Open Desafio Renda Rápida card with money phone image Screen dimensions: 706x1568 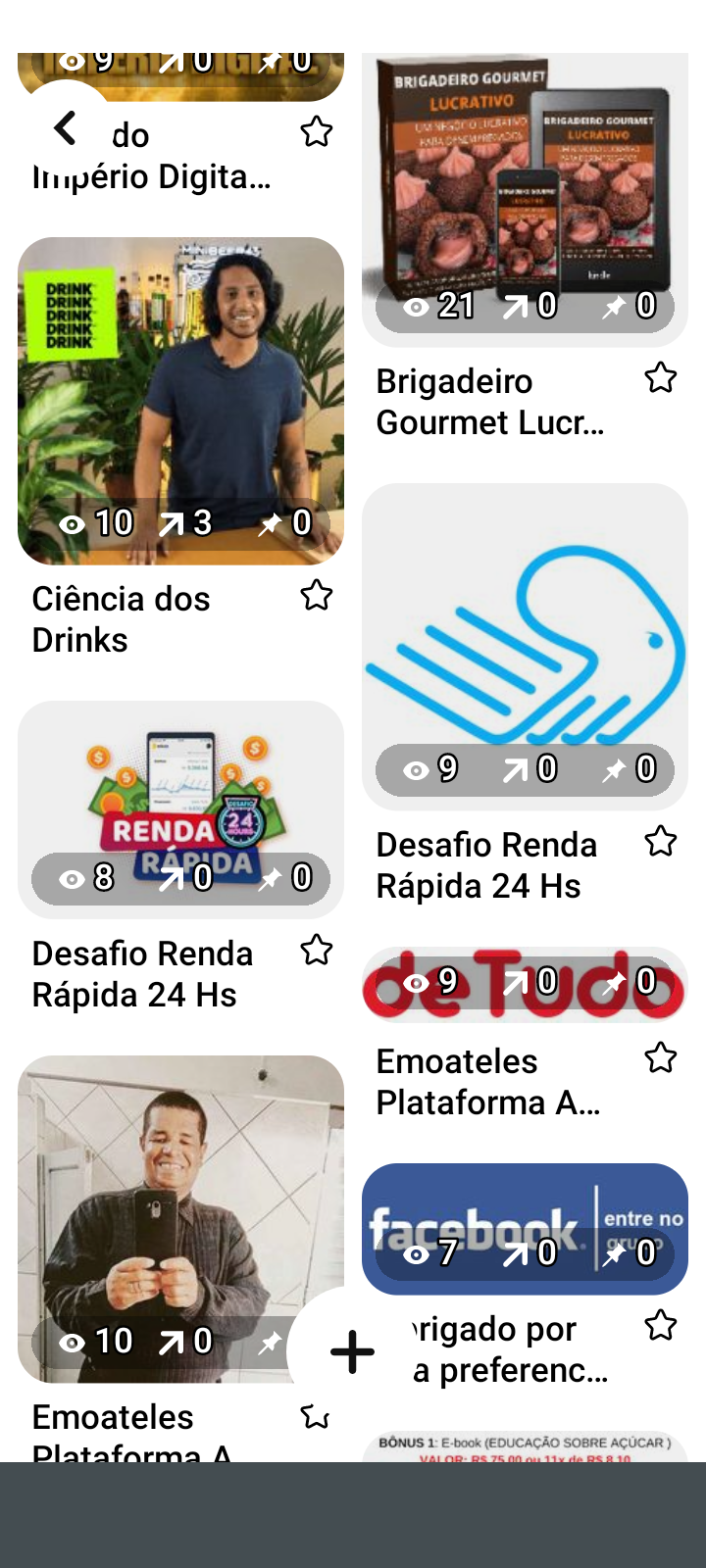pyautogui.click(x=180, y=809)
